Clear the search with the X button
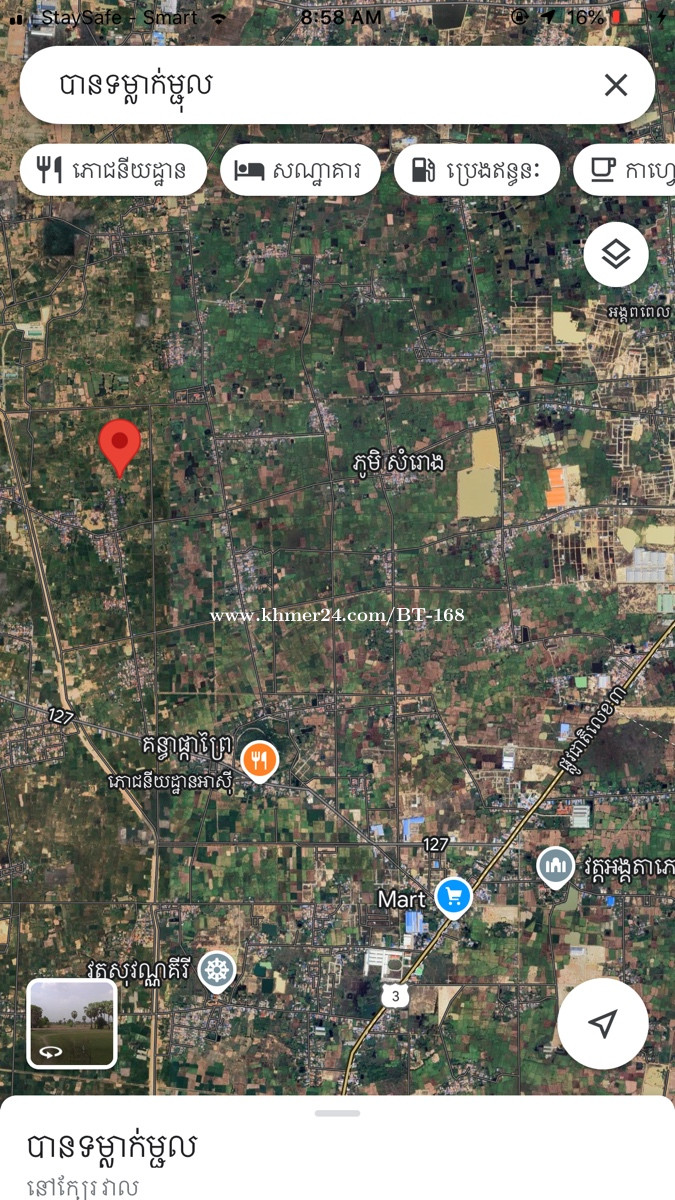The image size is (675, 1200). pos(616,85)
